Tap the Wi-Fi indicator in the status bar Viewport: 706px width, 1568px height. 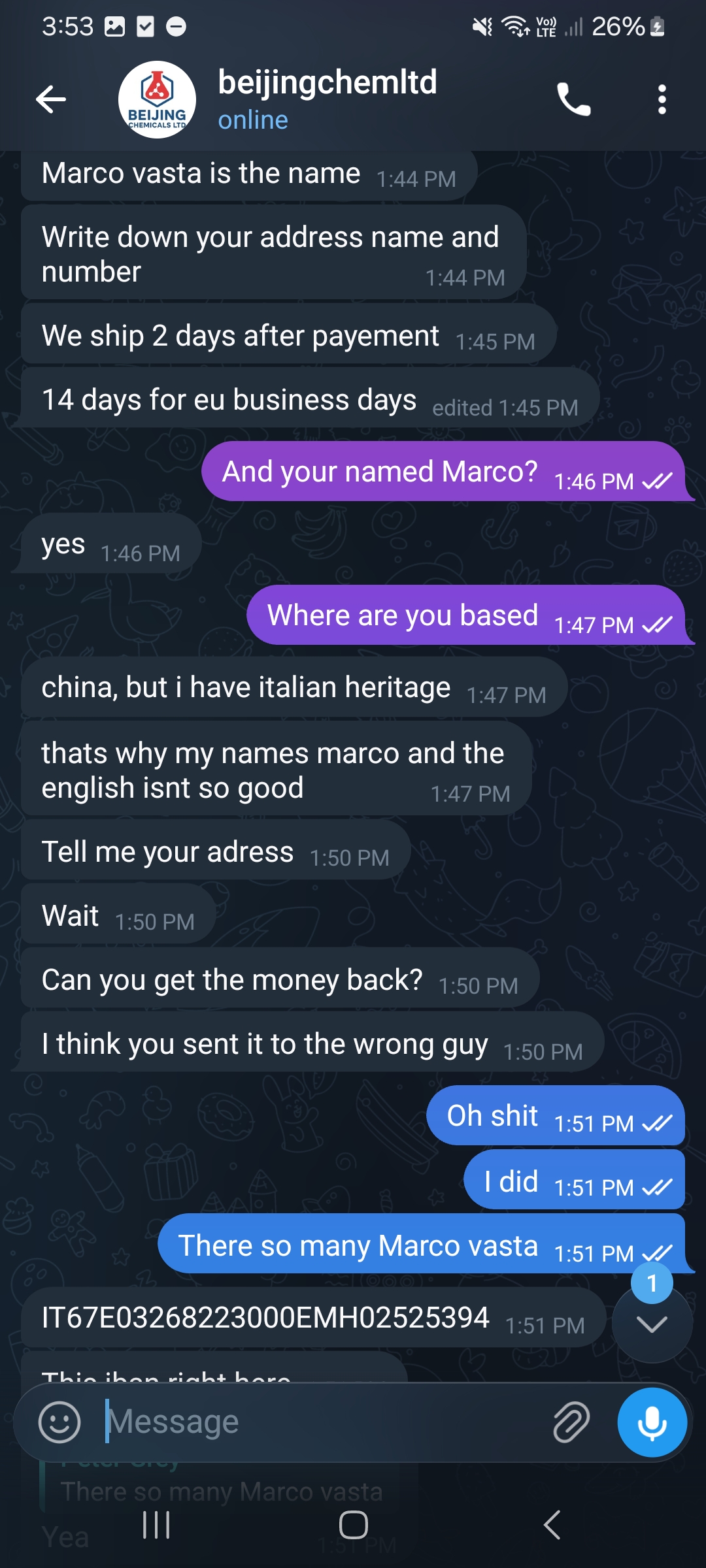pos(514,26)
